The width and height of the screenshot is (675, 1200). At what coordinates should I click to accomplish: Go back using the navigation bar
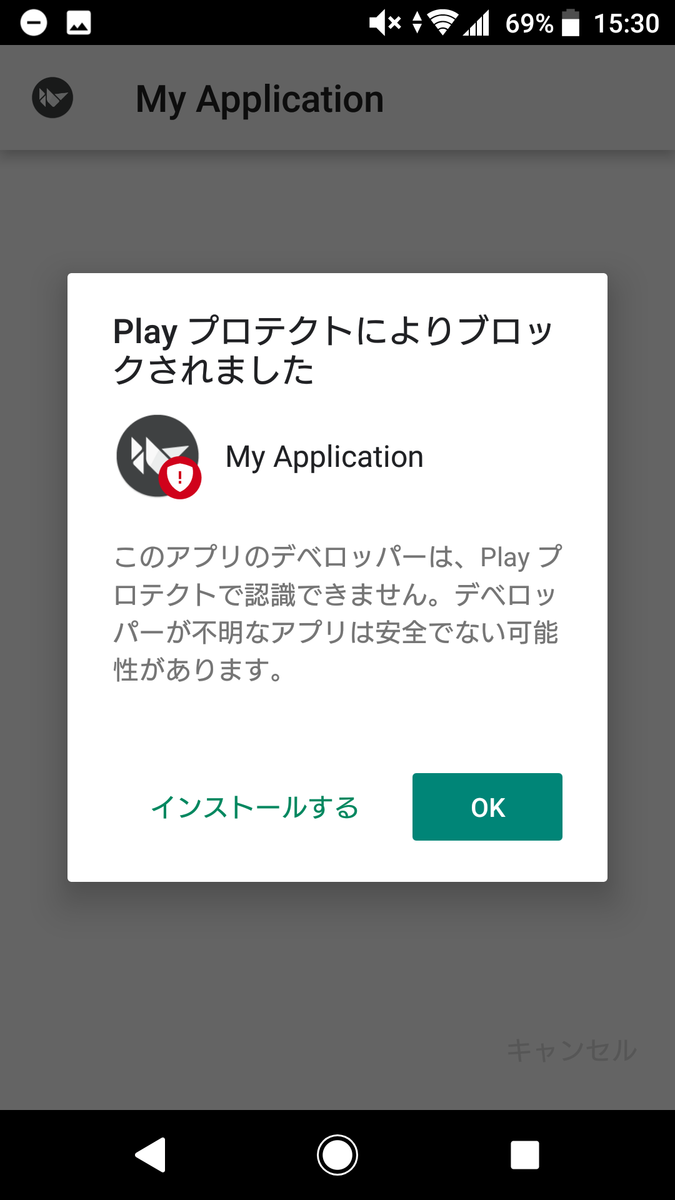point(150,1155)
